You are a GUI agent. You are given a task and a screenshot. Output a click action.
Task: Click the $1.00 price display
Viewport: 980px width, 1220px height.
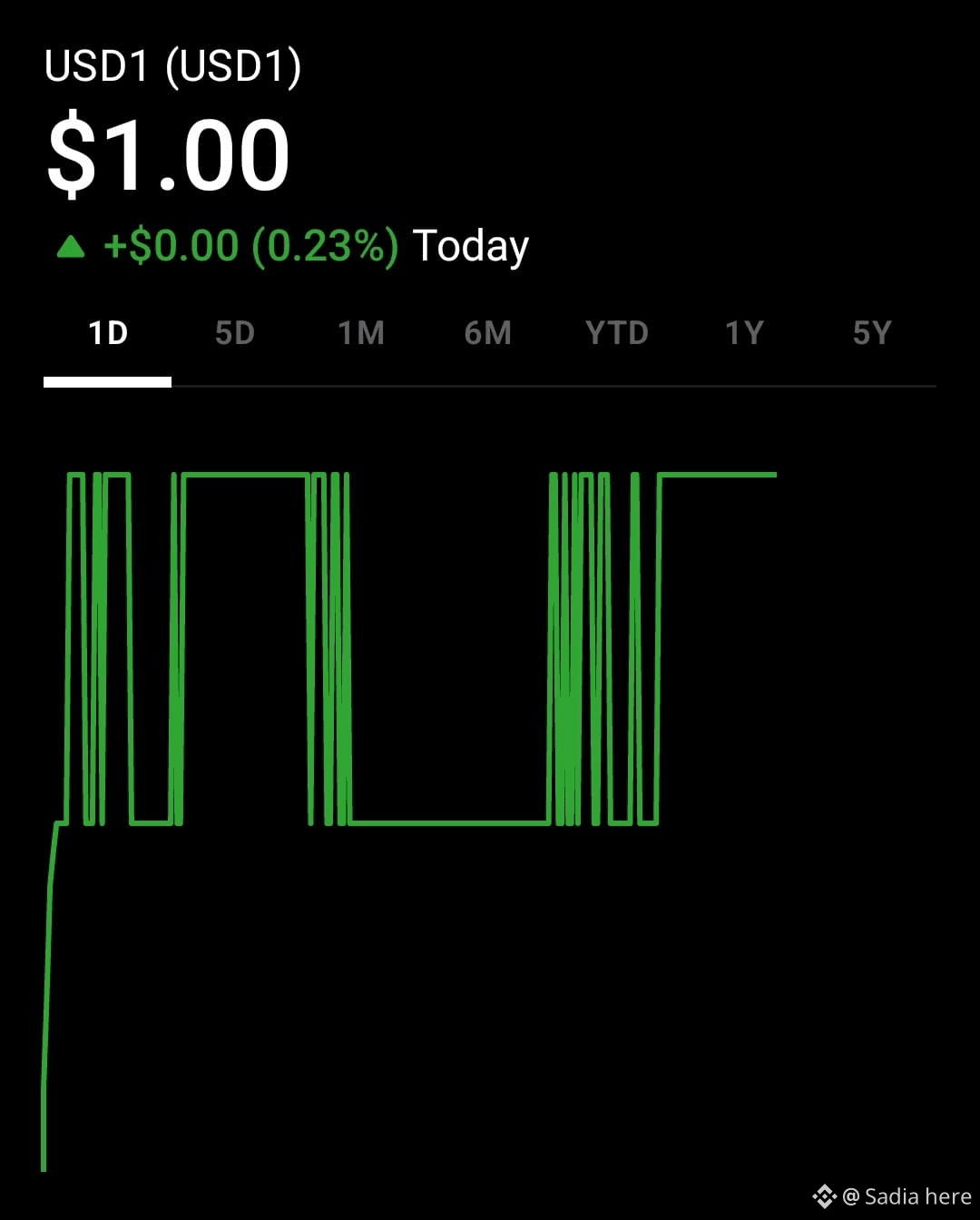(x=169, y=154)
